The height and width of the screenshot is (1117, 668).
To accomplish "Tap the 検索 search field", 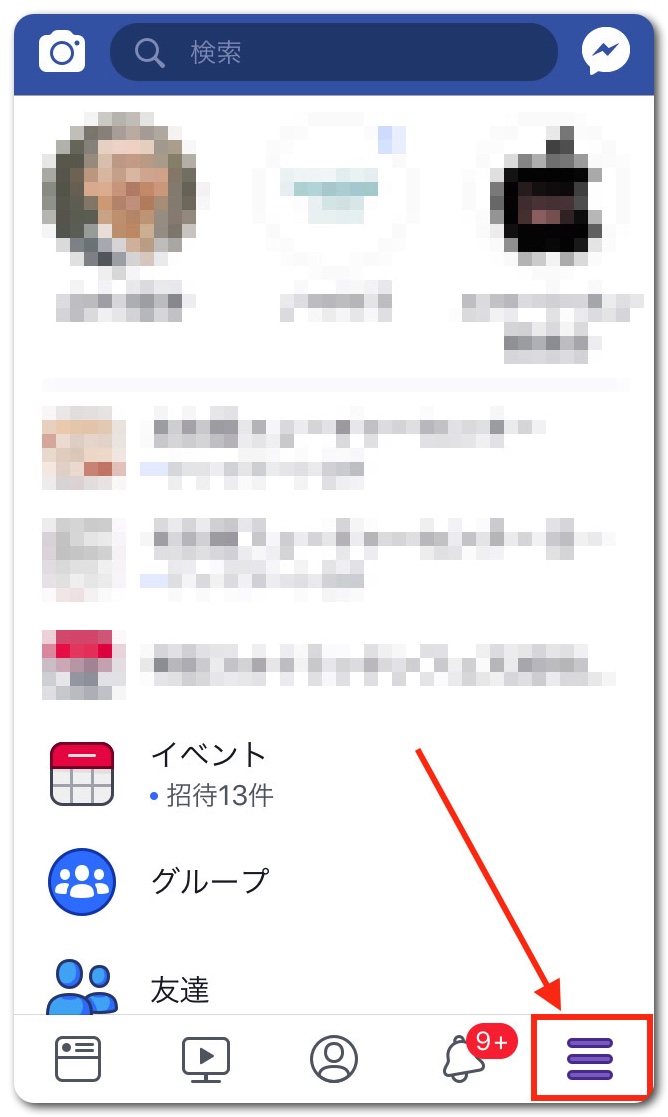I will pos(333,52).
